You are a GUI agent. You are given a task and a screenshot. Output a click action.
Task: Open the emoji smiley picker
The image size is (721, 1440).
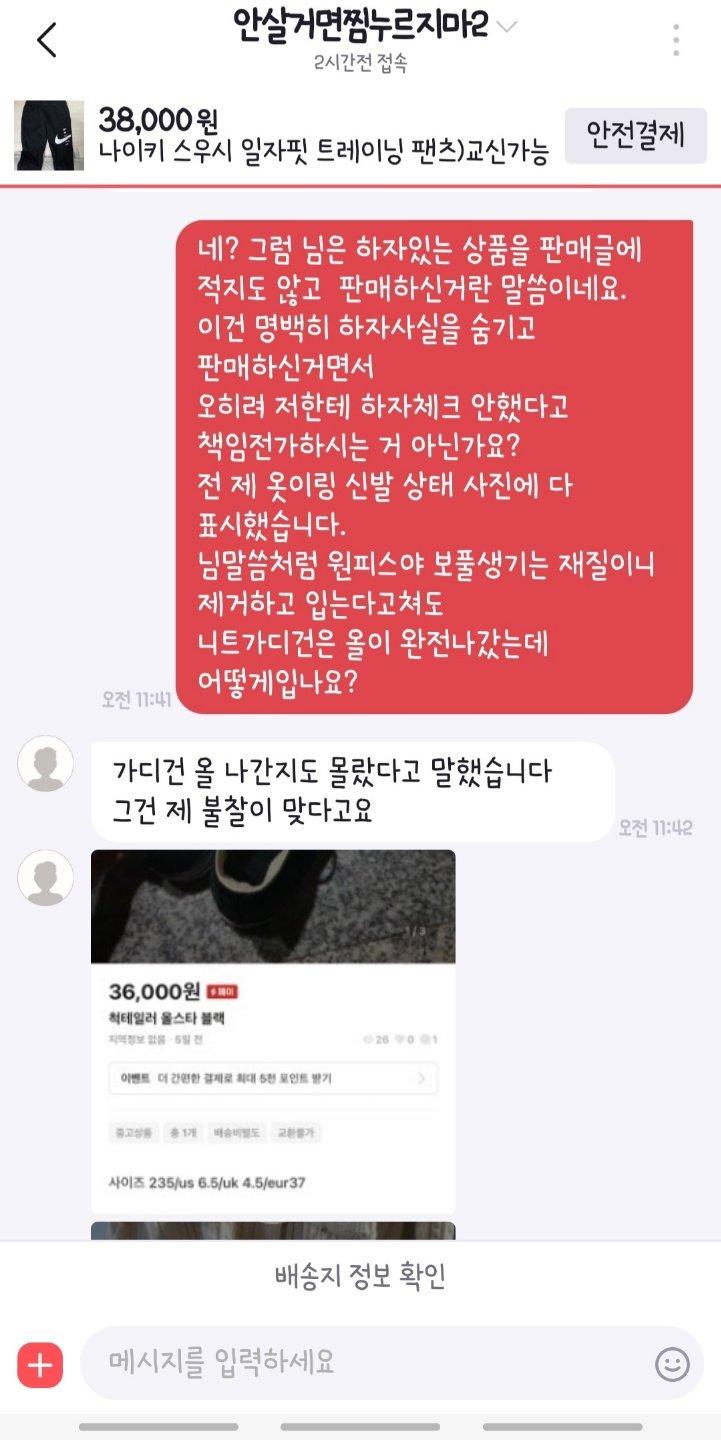click(x=672, y=1364)
